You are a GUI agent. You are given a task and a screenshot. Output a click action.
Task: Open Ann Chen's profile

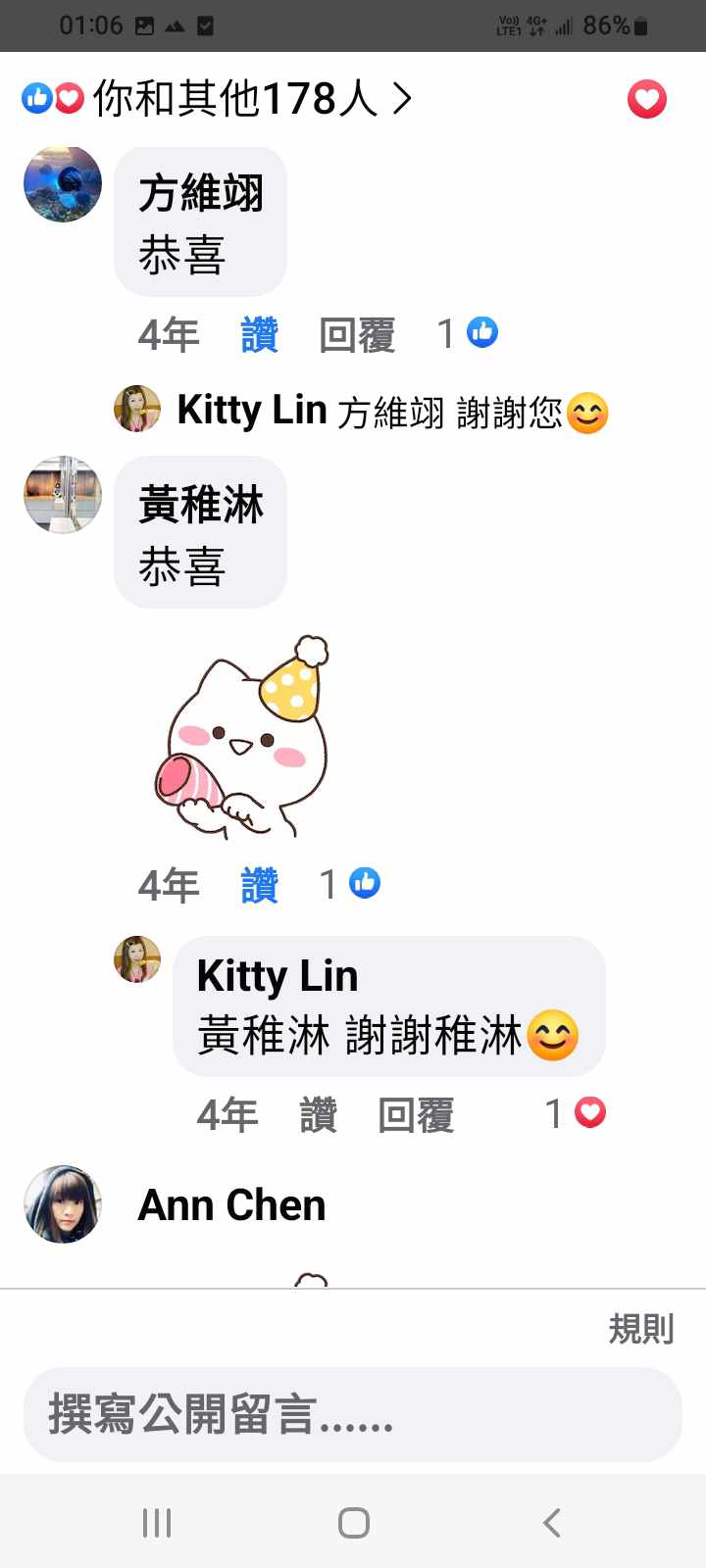231,1204
